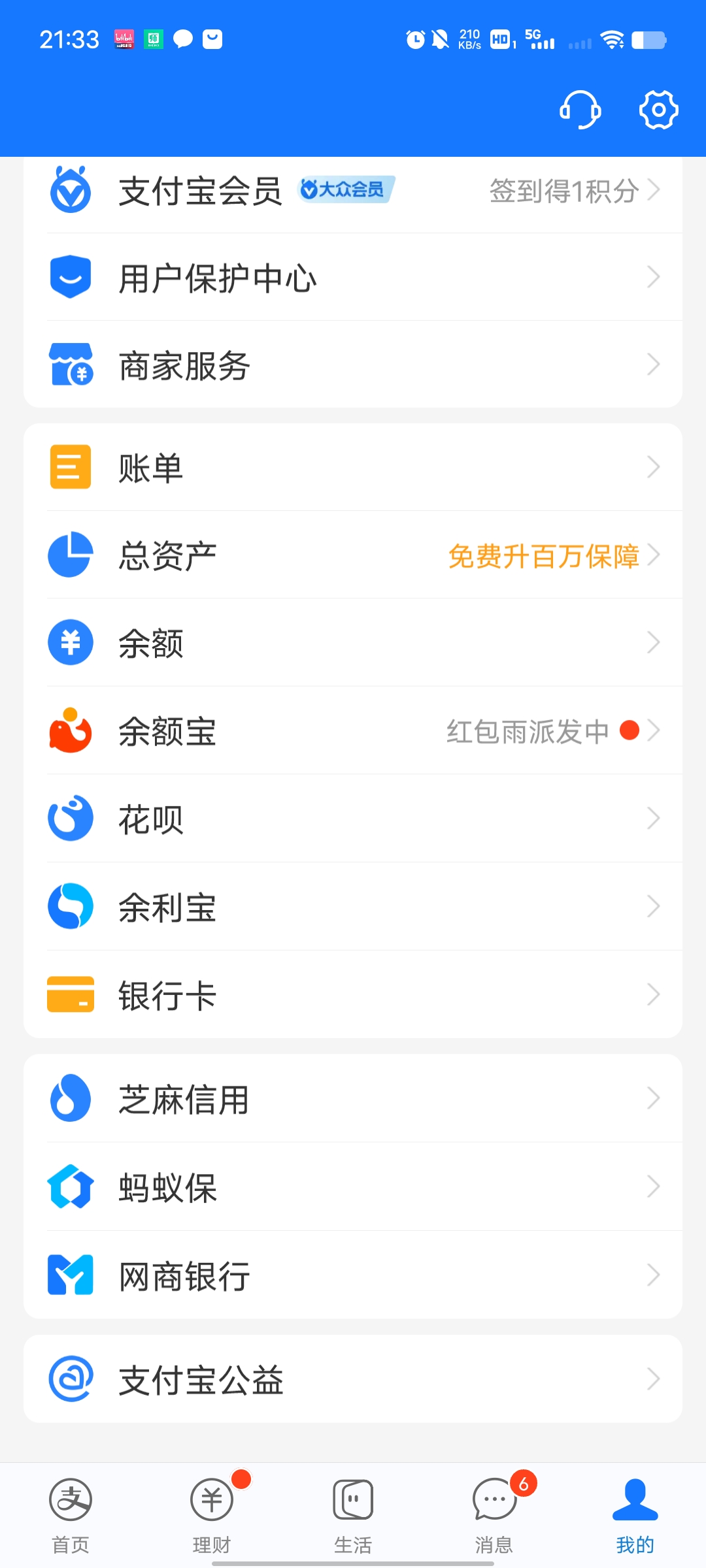View 账单 bills
This screenshot has height=1568, width=706.
tap(353, 467)
